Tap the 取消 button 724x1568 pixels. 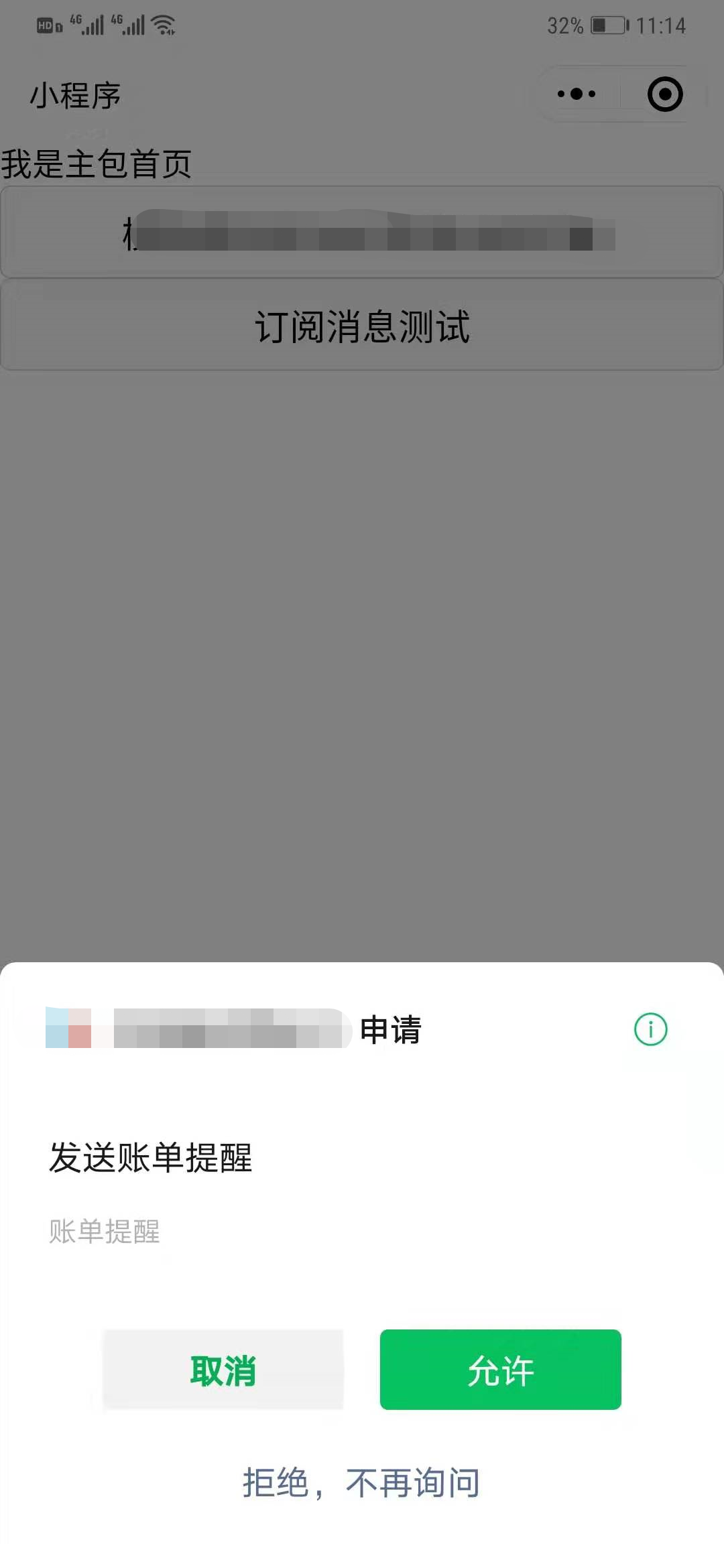(x=223, y=1370)
